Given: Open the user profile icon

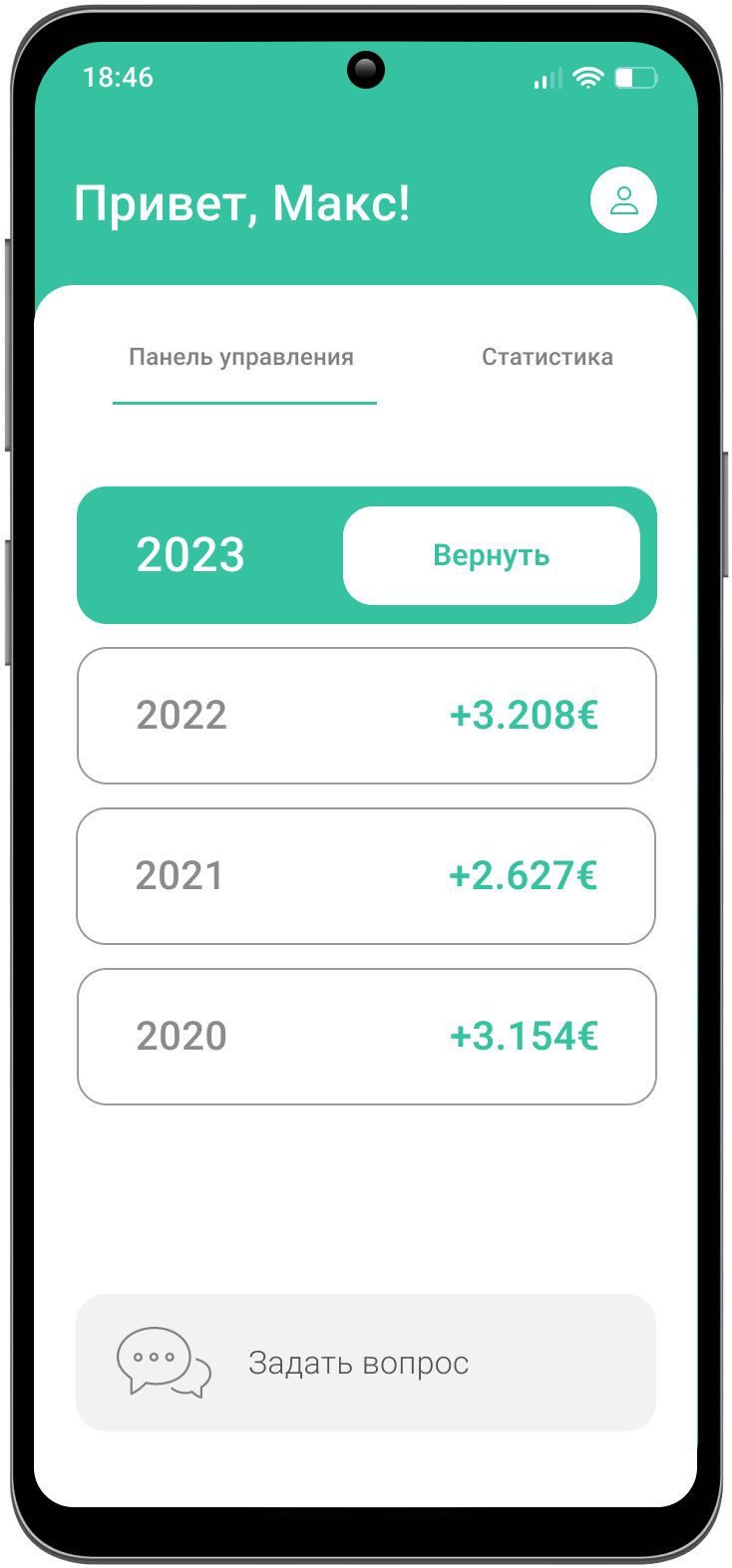Looking at the screenshot, I should click(623, 200).
